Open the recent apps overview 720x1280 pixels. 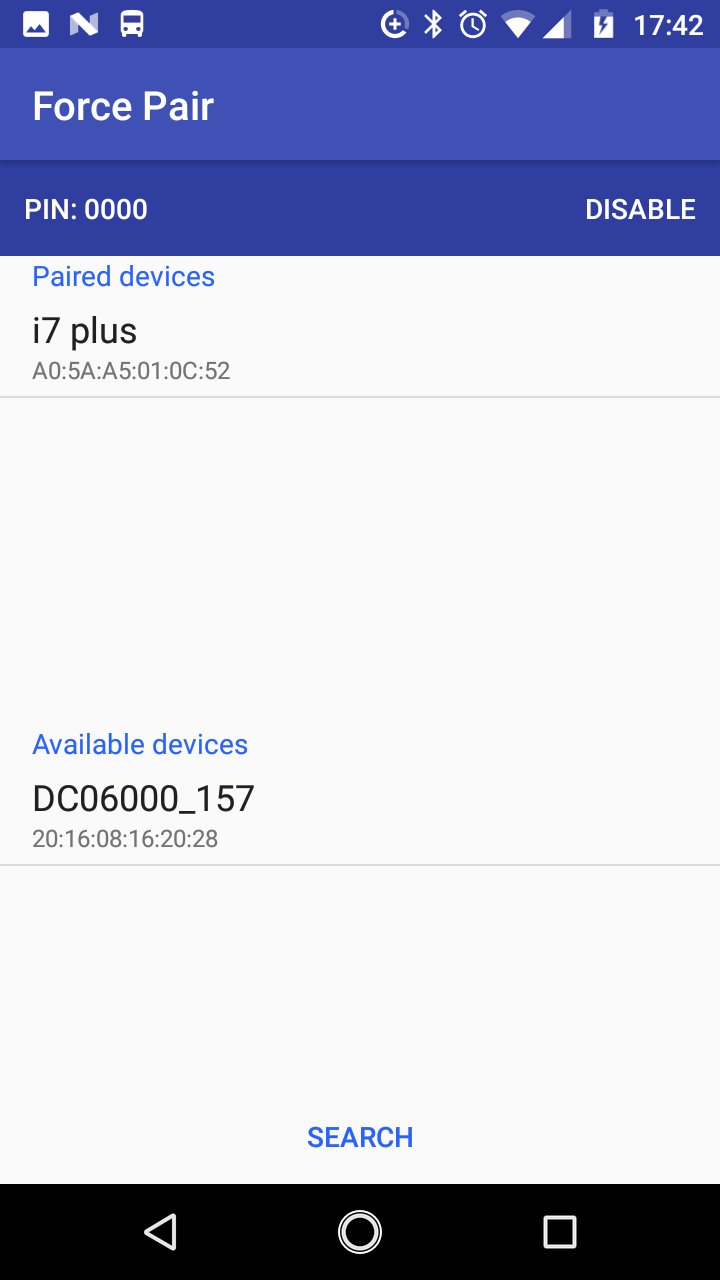(560, 1232)
